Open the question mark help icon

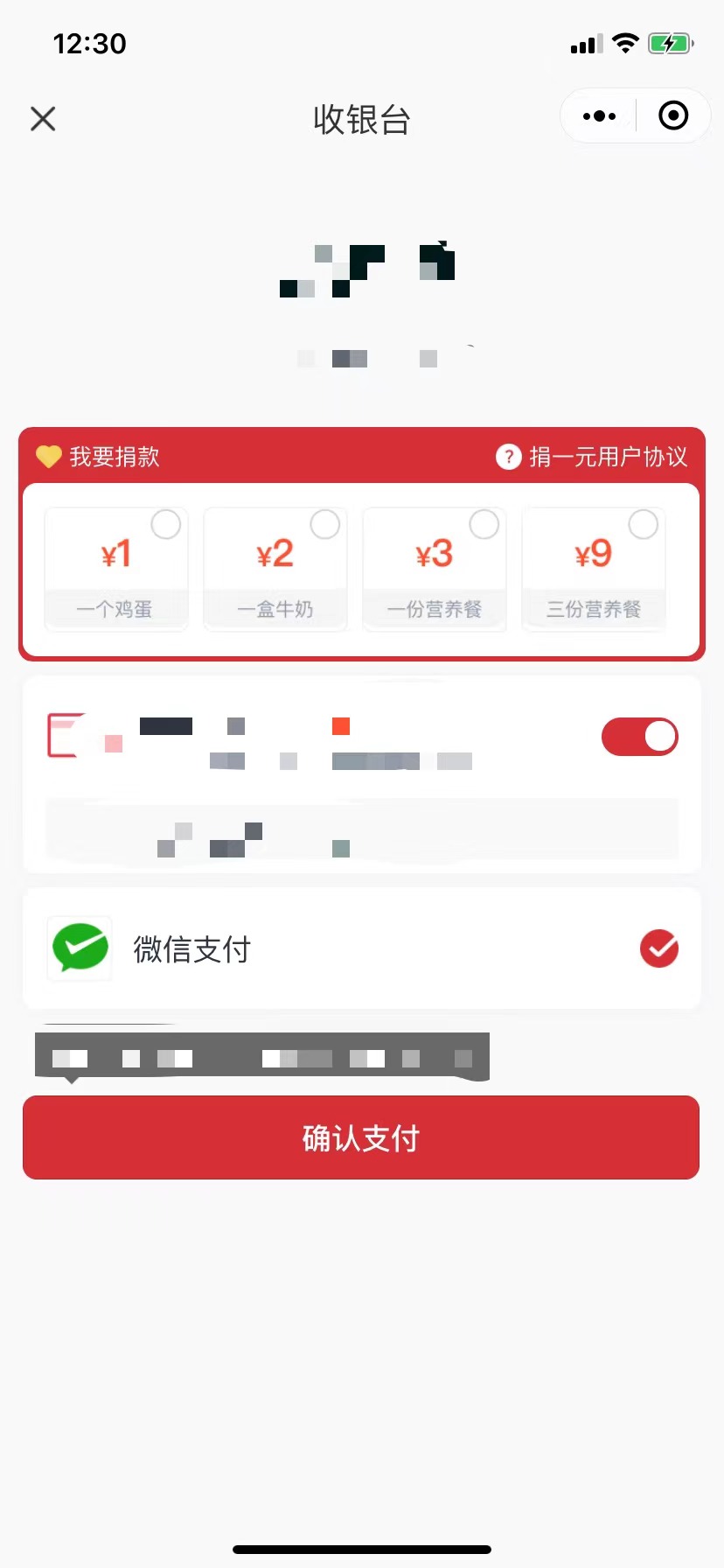[x=508, y=457]
